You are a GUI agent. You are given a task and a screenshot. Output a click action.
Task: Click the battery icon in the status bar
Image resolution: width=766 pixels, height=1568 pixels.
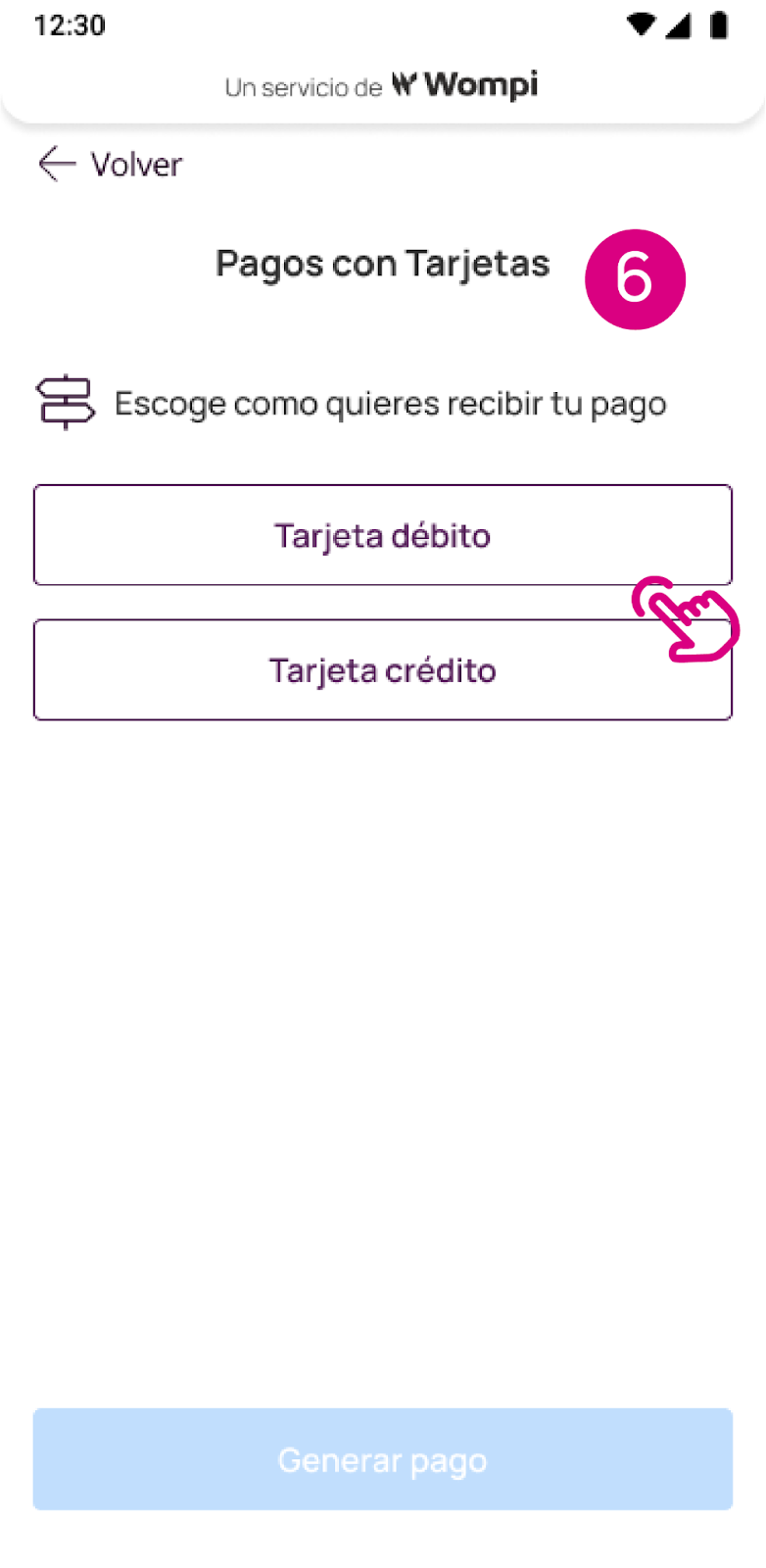(x=720, y=25)
